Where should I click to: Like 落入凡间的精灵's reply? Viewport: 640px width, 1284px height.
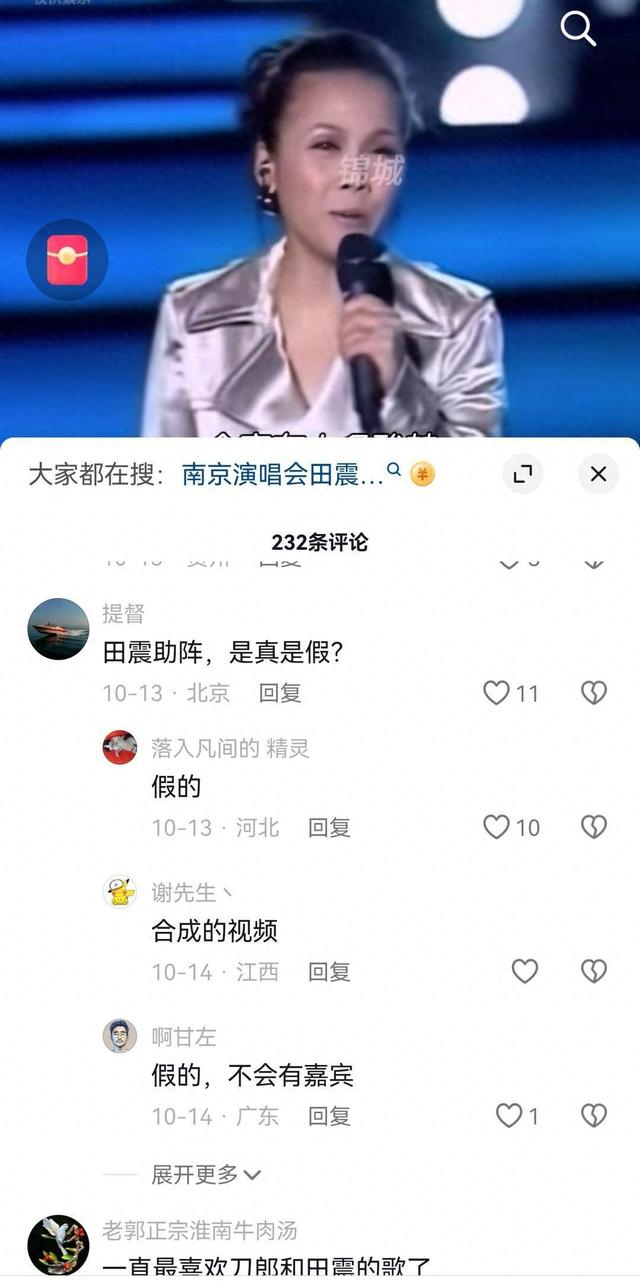497,827
